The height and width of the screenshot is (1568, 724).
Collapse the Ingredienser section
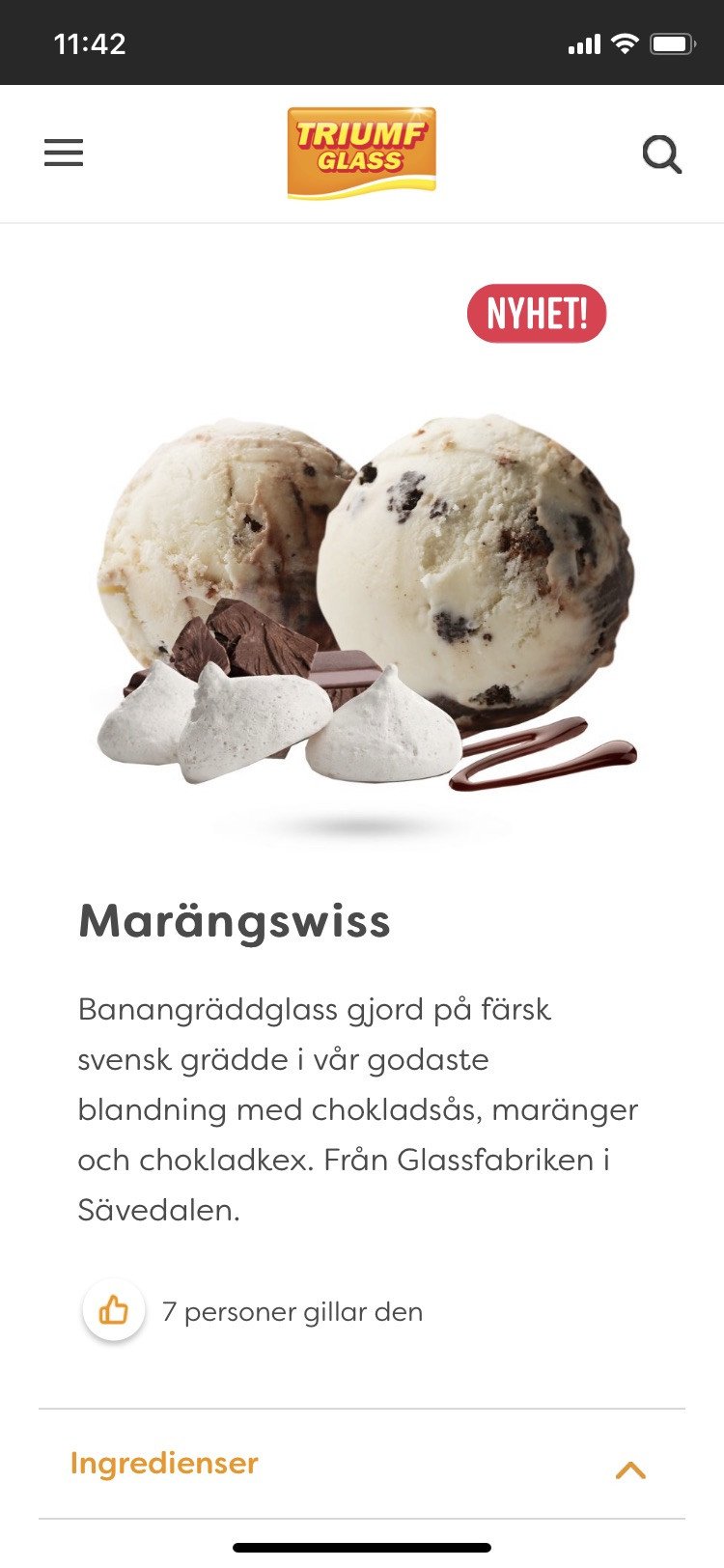[x=629, y=1469]
